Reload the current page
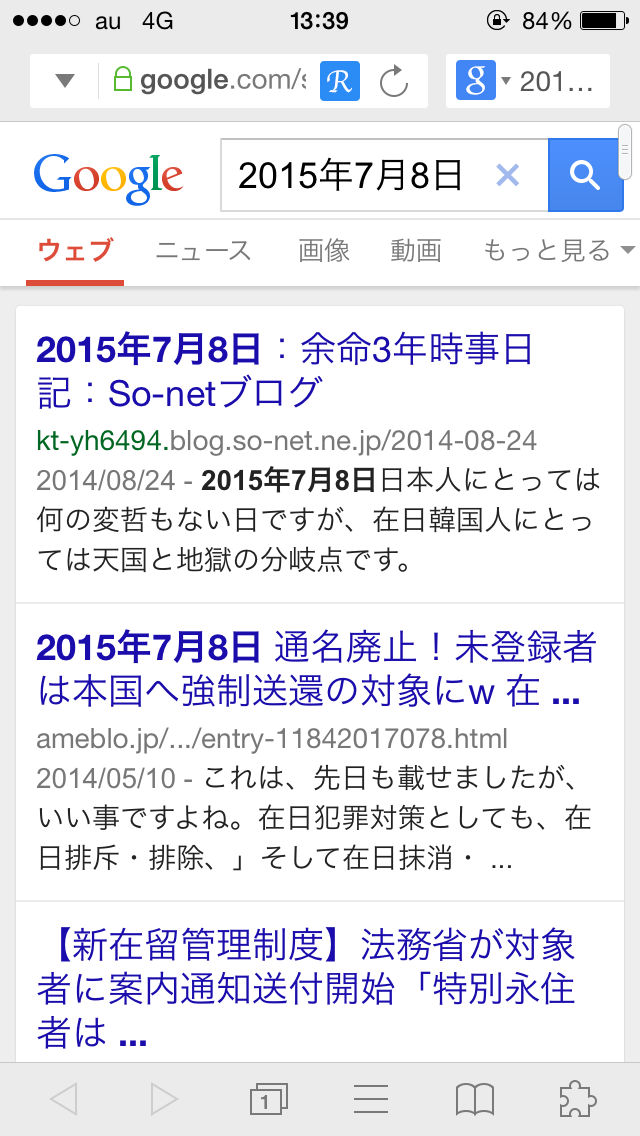Image resolution: width=640 pixels, height=1136 pixels. pyautogui.click(x=395, y=81)
